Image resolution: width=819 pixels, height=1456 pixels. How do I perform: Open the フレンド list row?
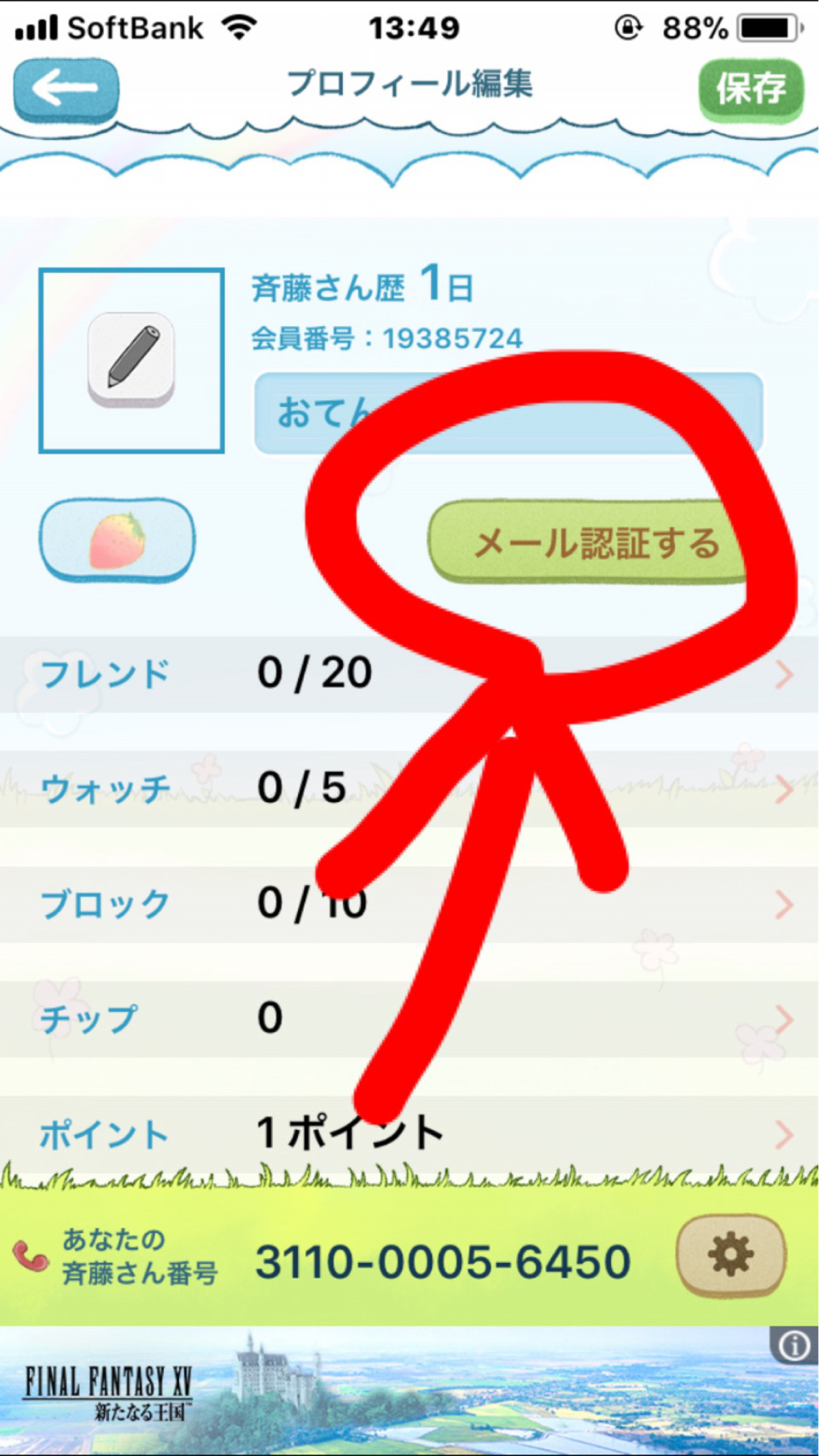409,673
